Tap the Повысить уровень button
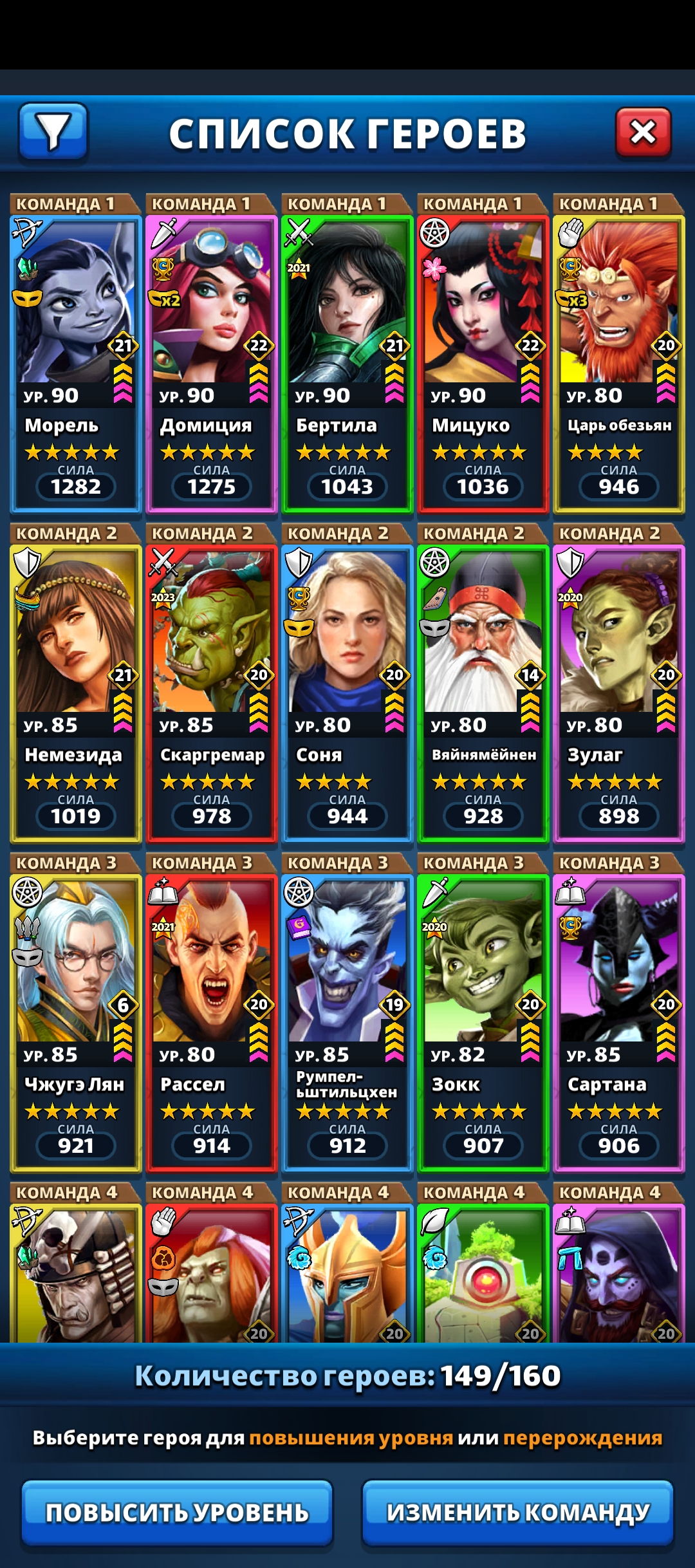This screenshot has width=695, height=1568. pos(177,1513)
